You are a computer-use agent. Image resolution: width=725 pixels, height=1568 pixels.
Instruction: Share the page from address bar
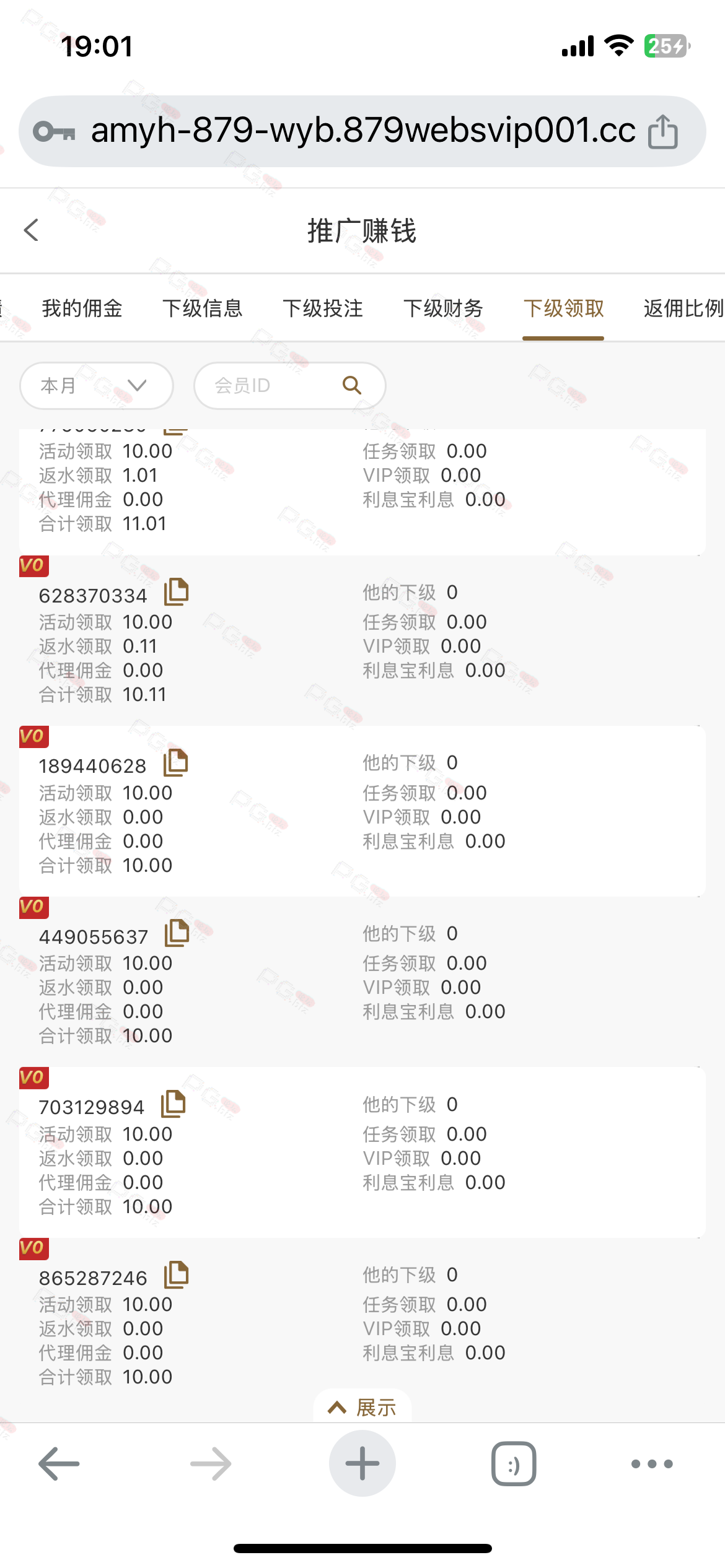[x=663, y=132]
